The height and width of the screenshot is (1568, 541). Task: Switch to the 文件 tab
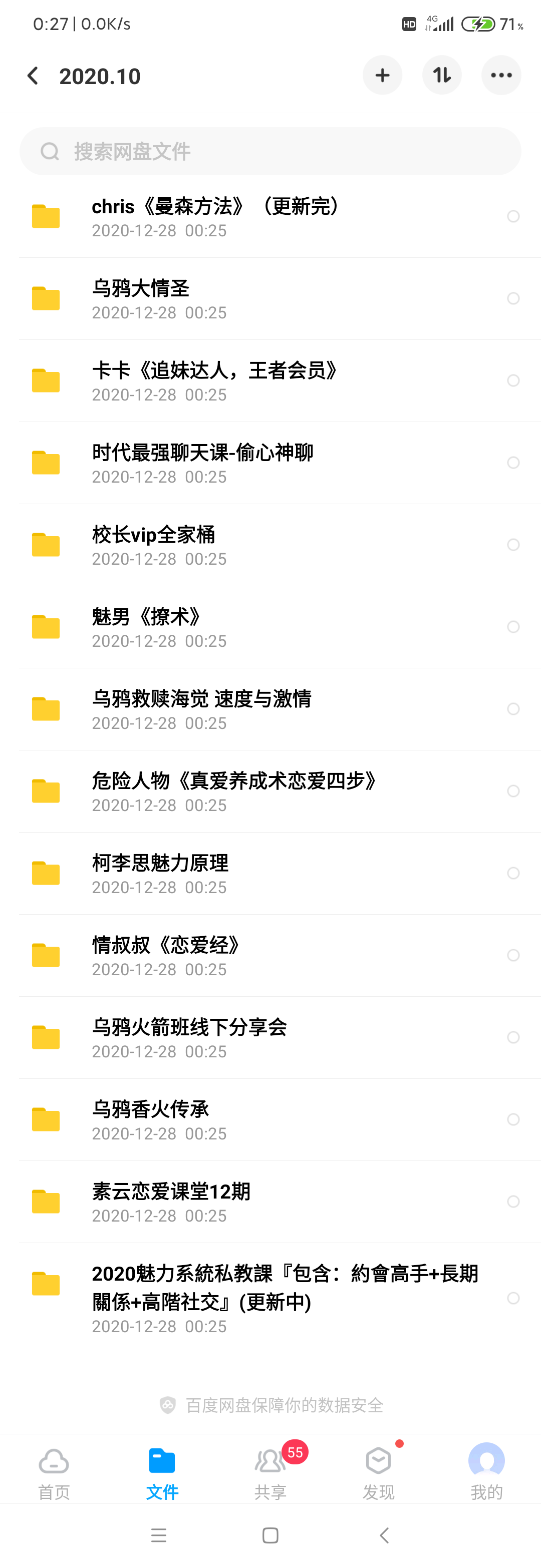click(x=161, y=1473)
